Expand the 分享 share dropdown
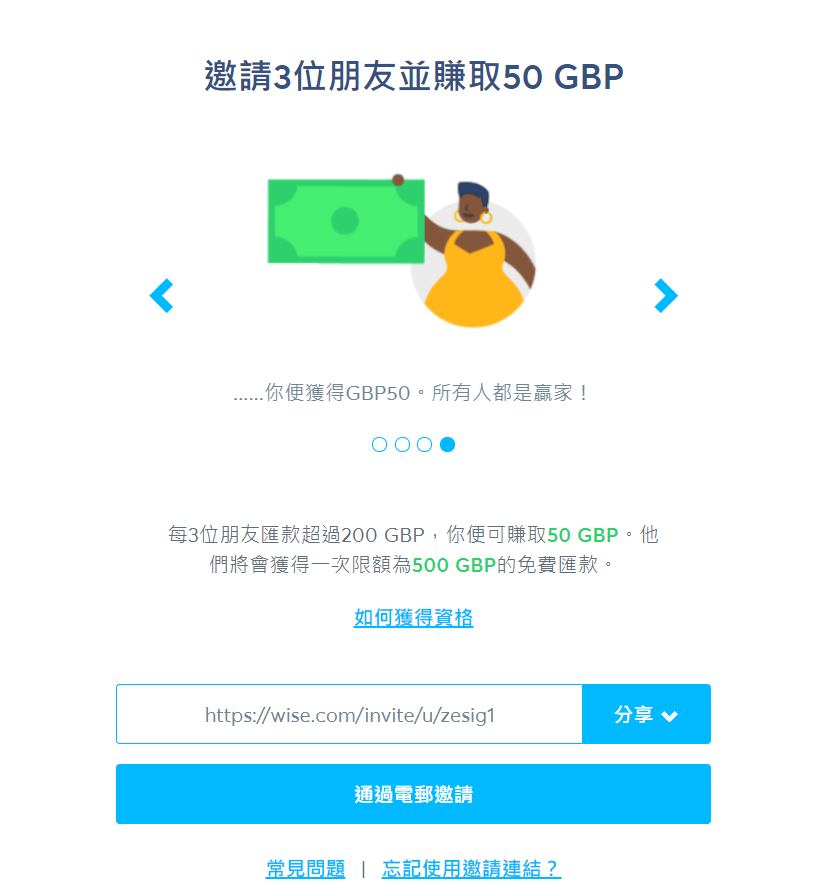Image resolution: width=824 pixels, height=887 pixels. [646, 714]
